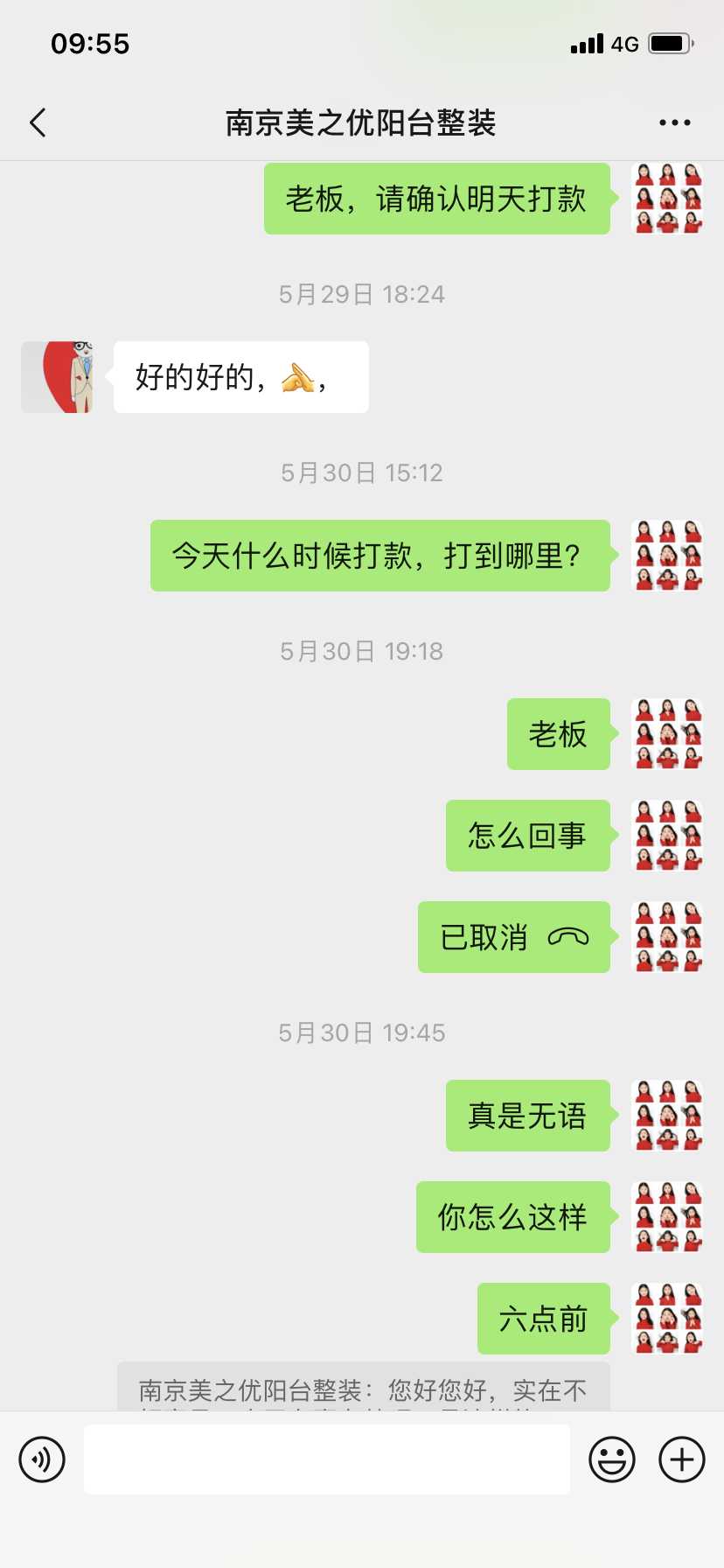Focus the message text field
Viewport: 724px width, 1568px height.
tap(326, 1459)
